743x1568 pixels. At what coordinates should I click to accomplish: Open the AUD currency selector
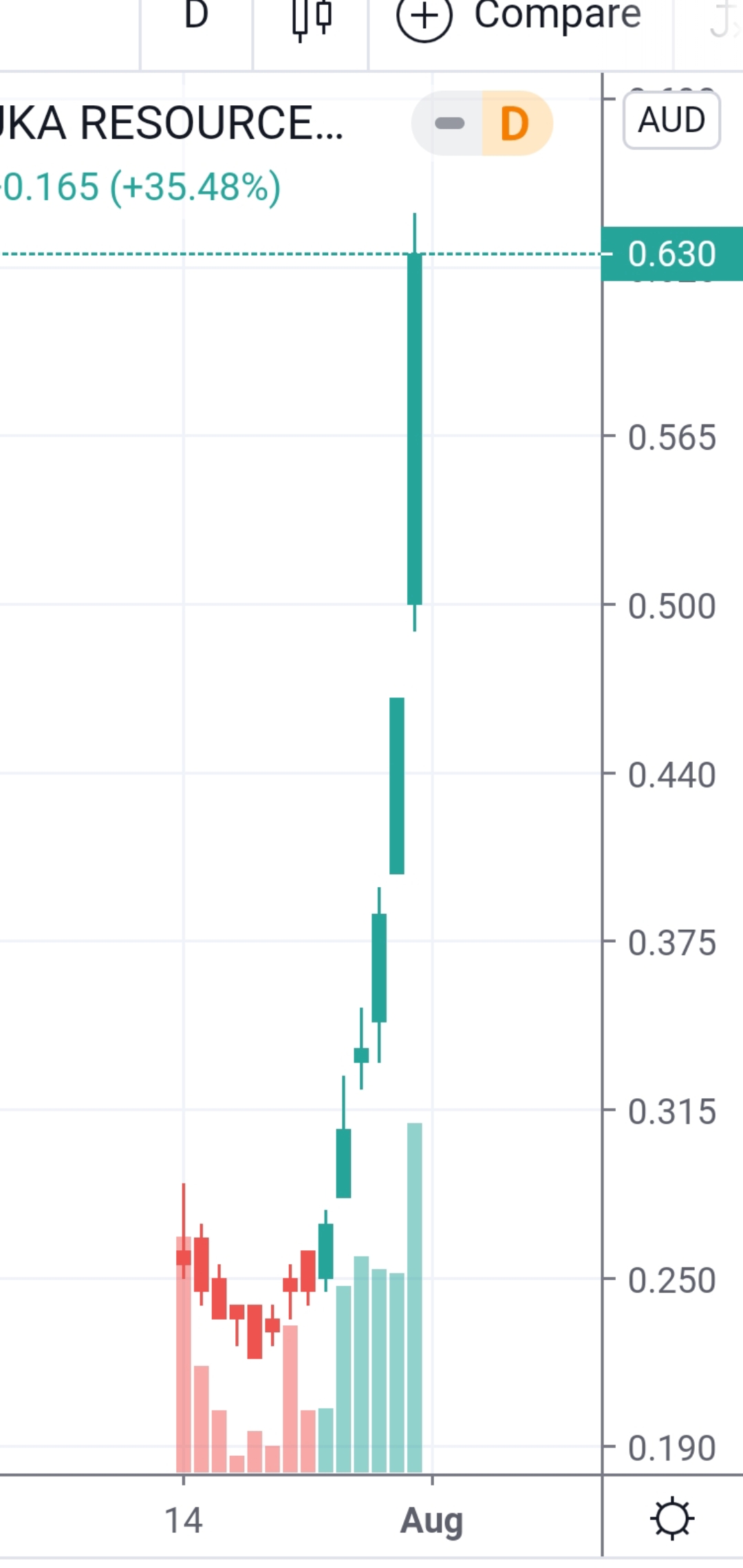pos(671,120)
